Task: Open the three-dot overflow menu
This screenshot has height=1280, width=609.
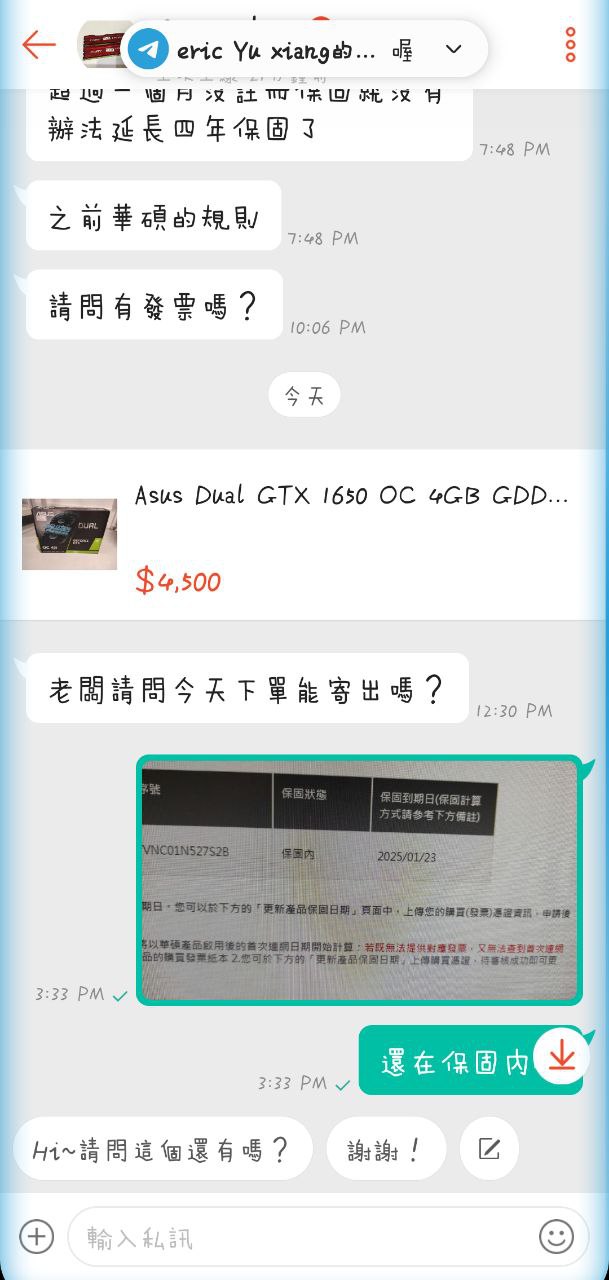Action: click(x=570, y=45)
